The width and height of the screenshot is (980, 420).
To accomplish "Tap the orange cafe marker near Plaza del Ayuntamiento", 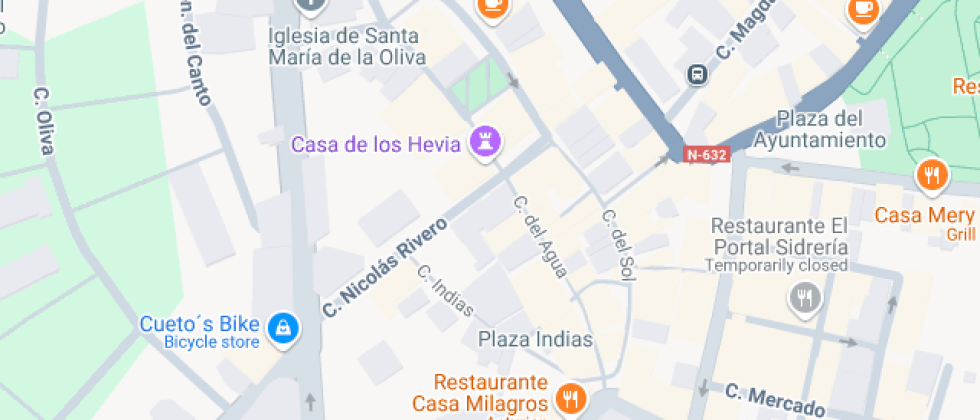I will (x=861, y=8).
